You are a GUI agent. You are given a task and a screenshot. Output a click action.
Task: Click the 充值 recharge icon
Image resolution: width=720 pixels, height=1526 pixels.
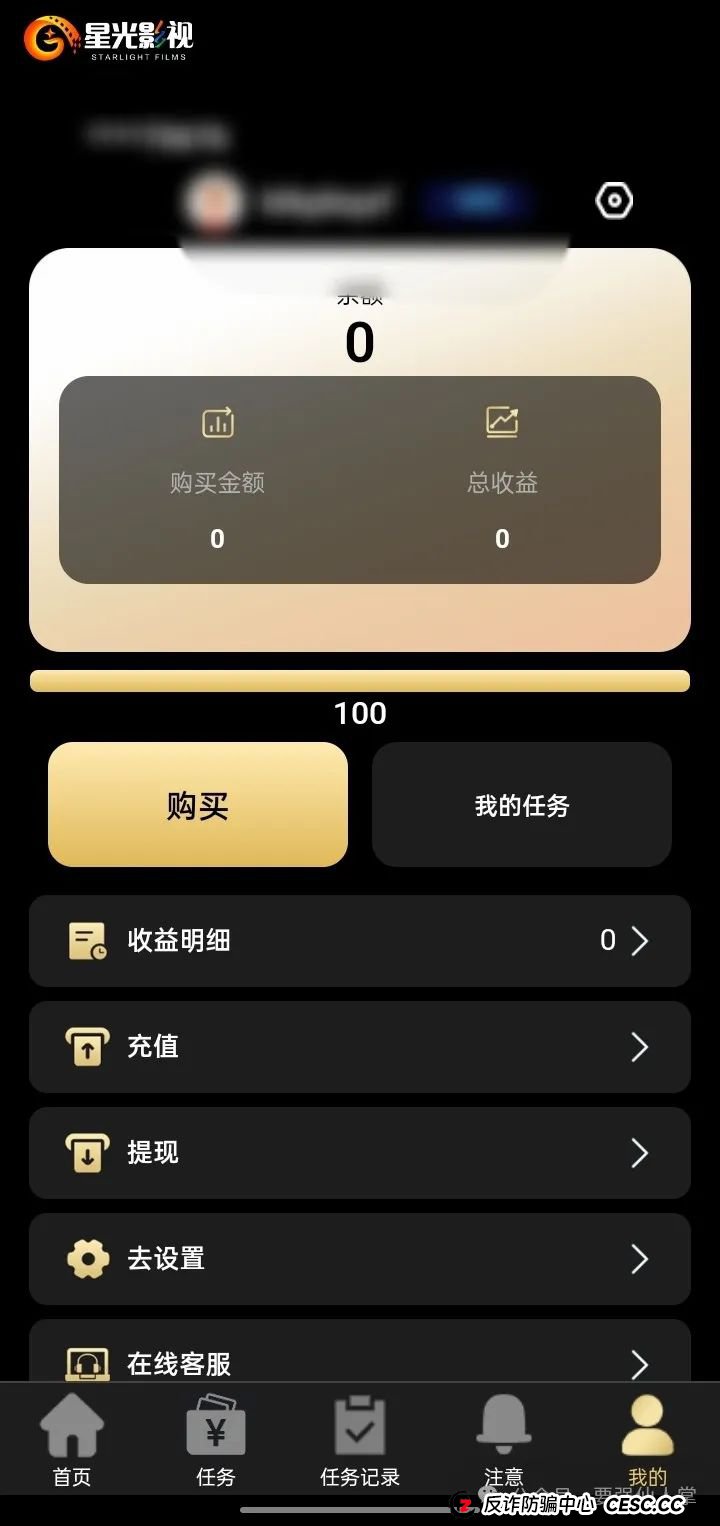click(x=88, y=1047)
